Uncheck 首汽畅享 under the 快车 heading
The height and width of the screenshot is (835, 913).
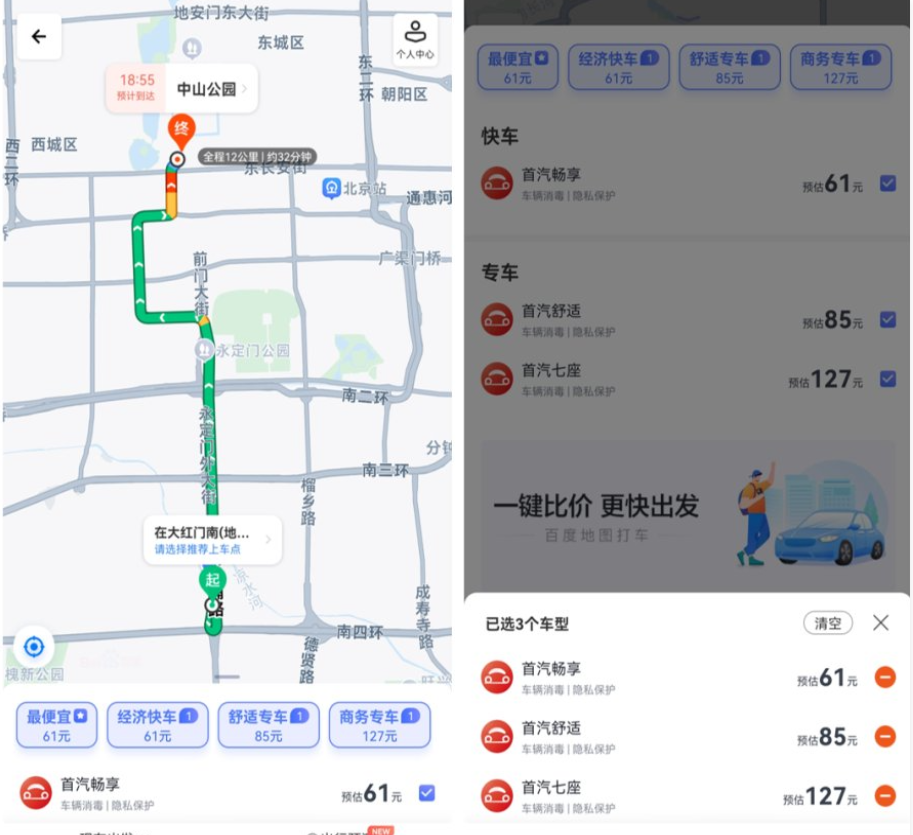pos(887,183)
